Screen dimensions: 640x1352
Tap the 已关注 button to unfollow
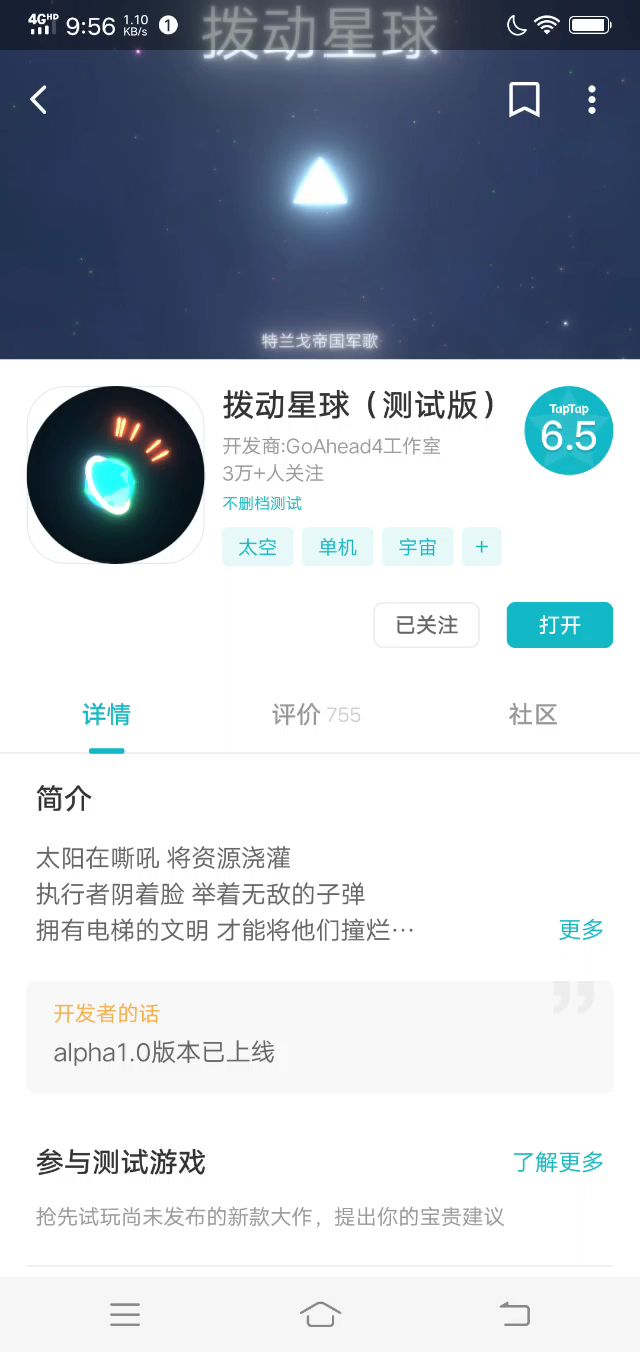coord(427,625)
